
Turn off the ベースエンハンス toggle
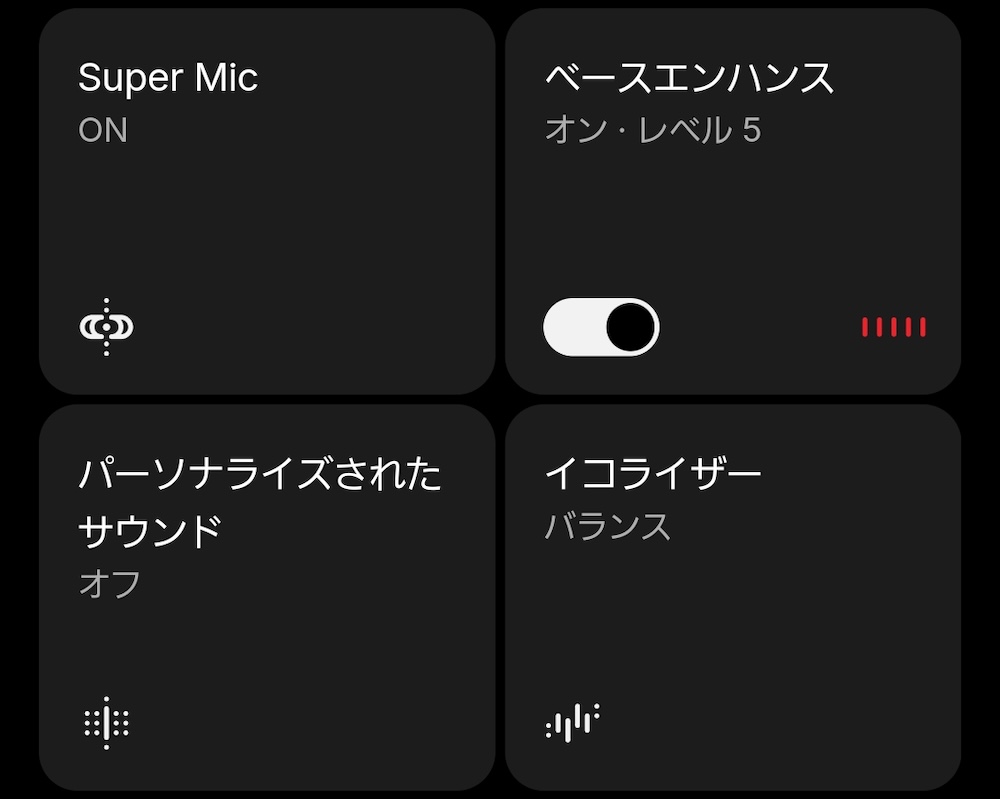click(601, 327)
